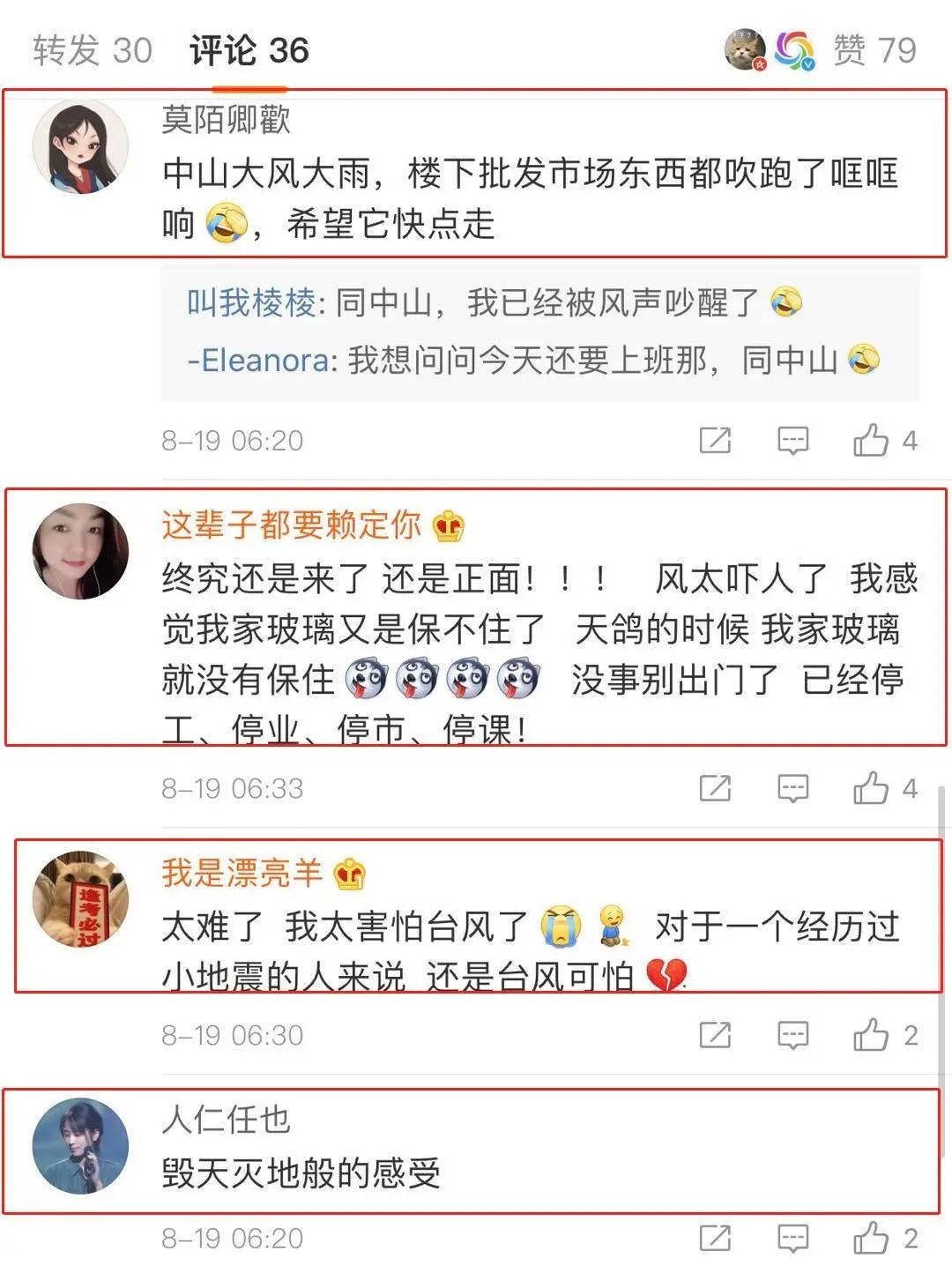The image size is (952, 1273).
Task: Open -Eleanora's profile from the reply
Action: pyautogui.click(x=261, y=360)
